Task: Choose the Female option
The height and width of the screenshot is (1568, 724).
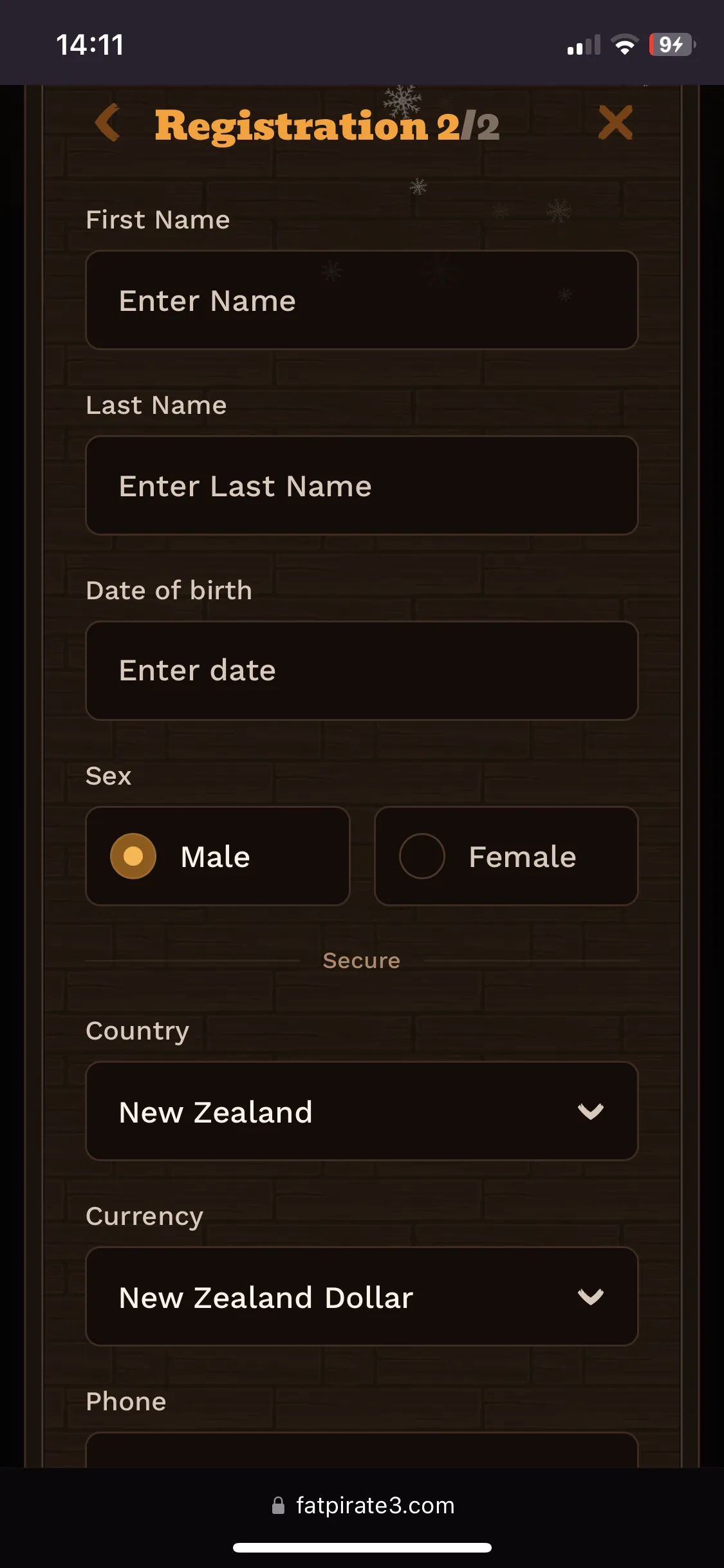Action: [x=506, y=856]
